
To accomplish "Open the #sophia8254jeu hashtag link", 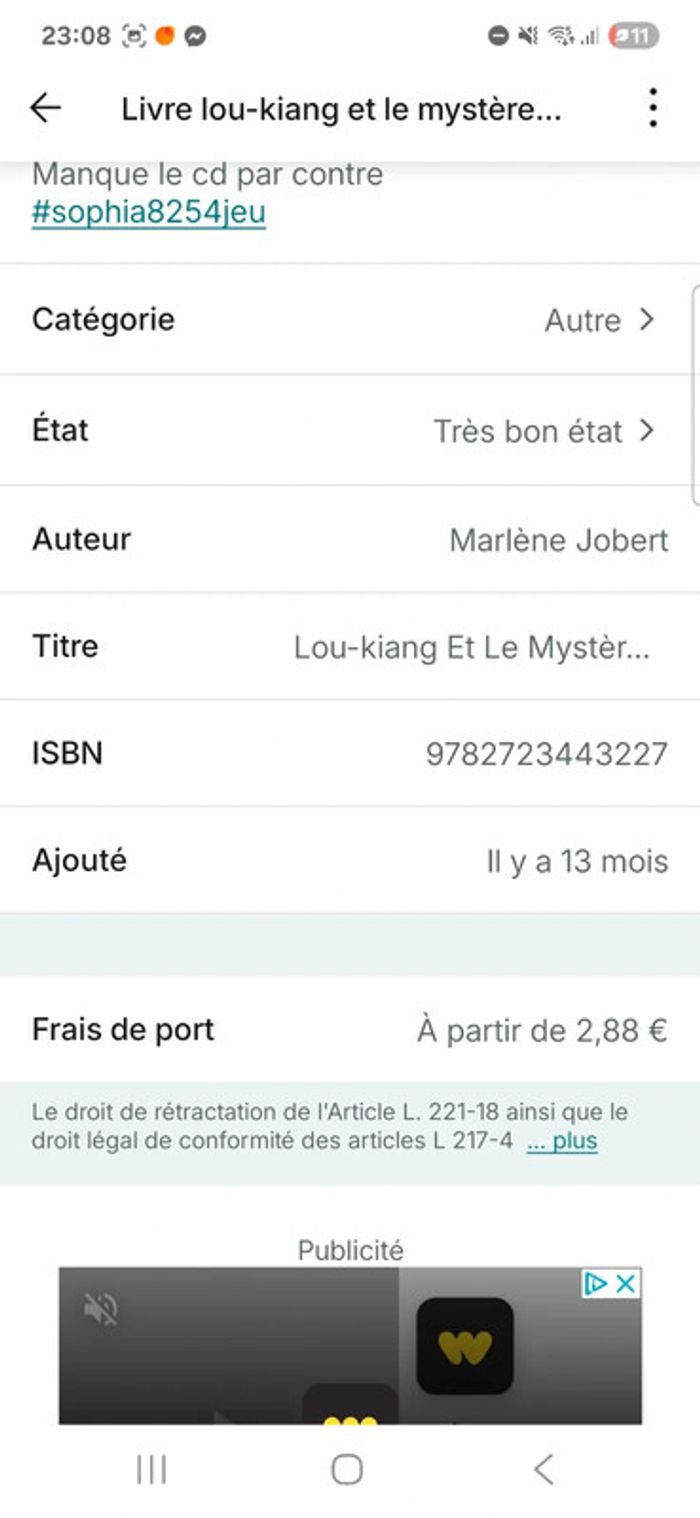I will [x=149, y=213].
